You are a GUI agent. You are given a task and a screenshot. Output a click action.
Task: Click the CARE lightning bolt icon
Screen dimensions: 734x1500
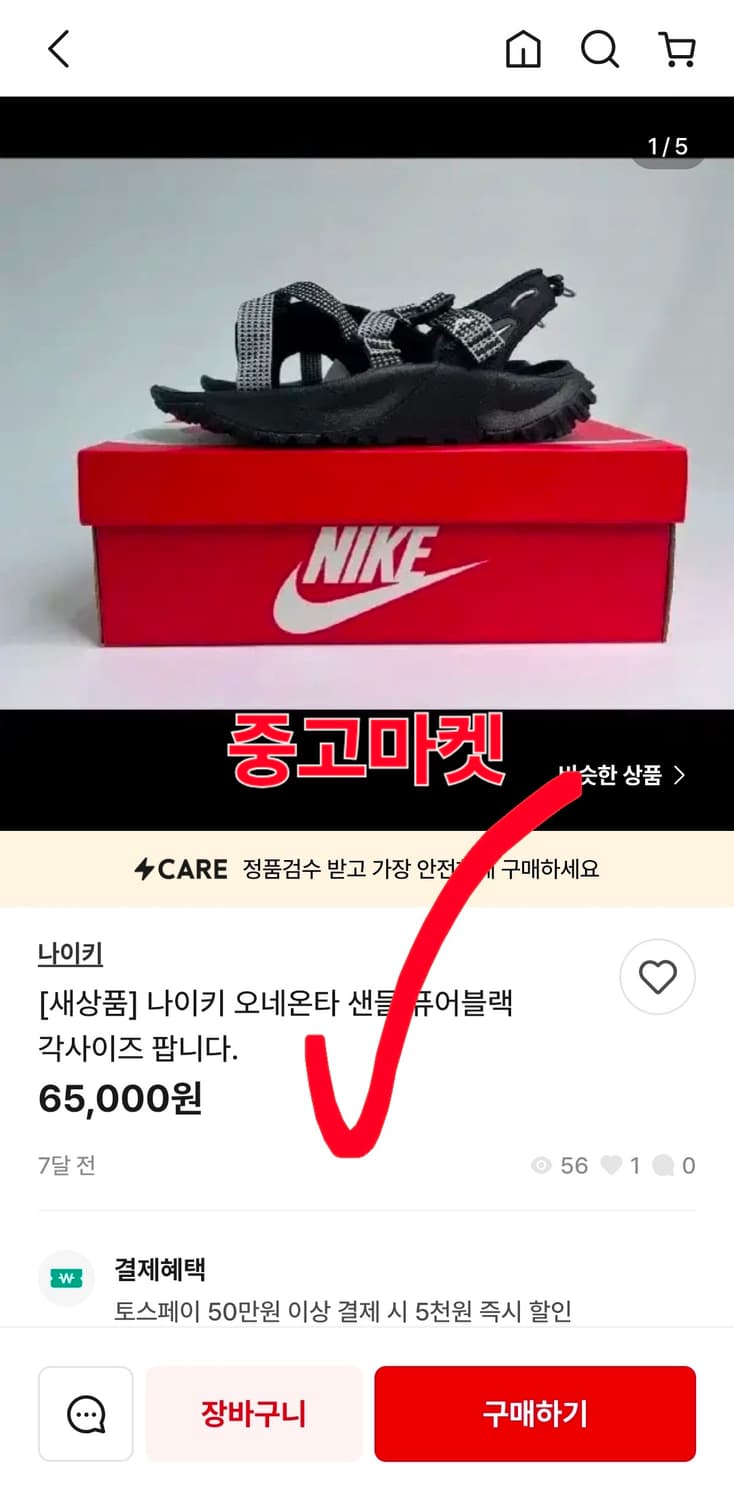(146, 868)
